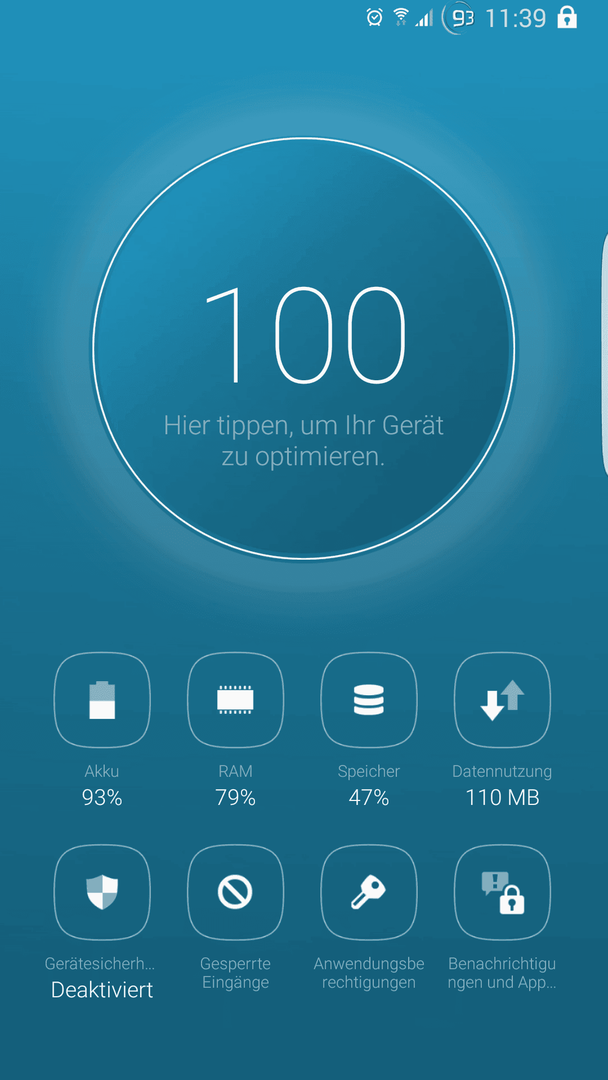The image size is (608, 1080).
Task: Open Anwendungsberechtigungen app permissions
Action: [369, 893]
